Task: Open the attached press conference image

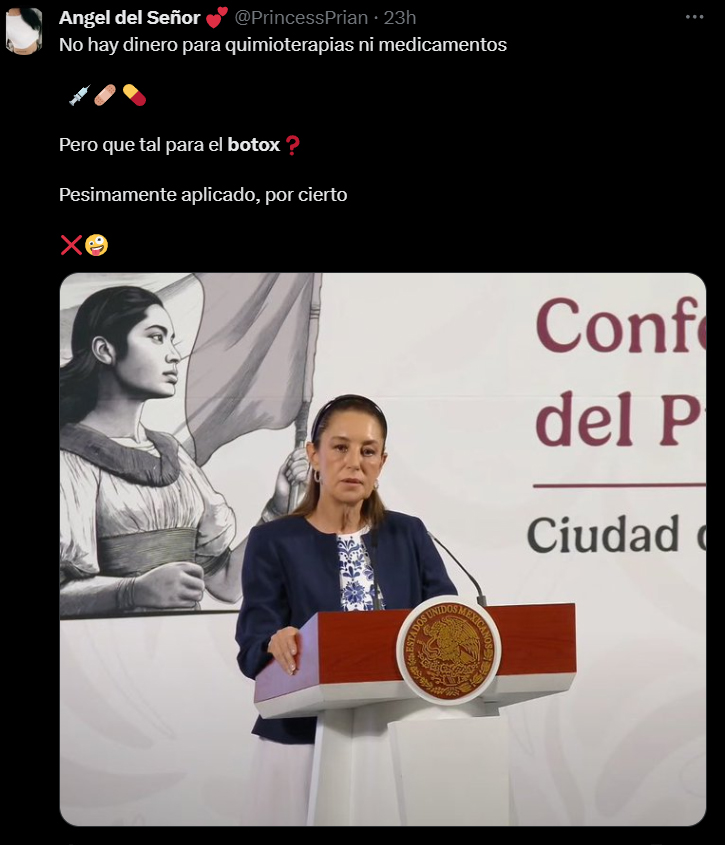Action: click(x=382, y=549)
